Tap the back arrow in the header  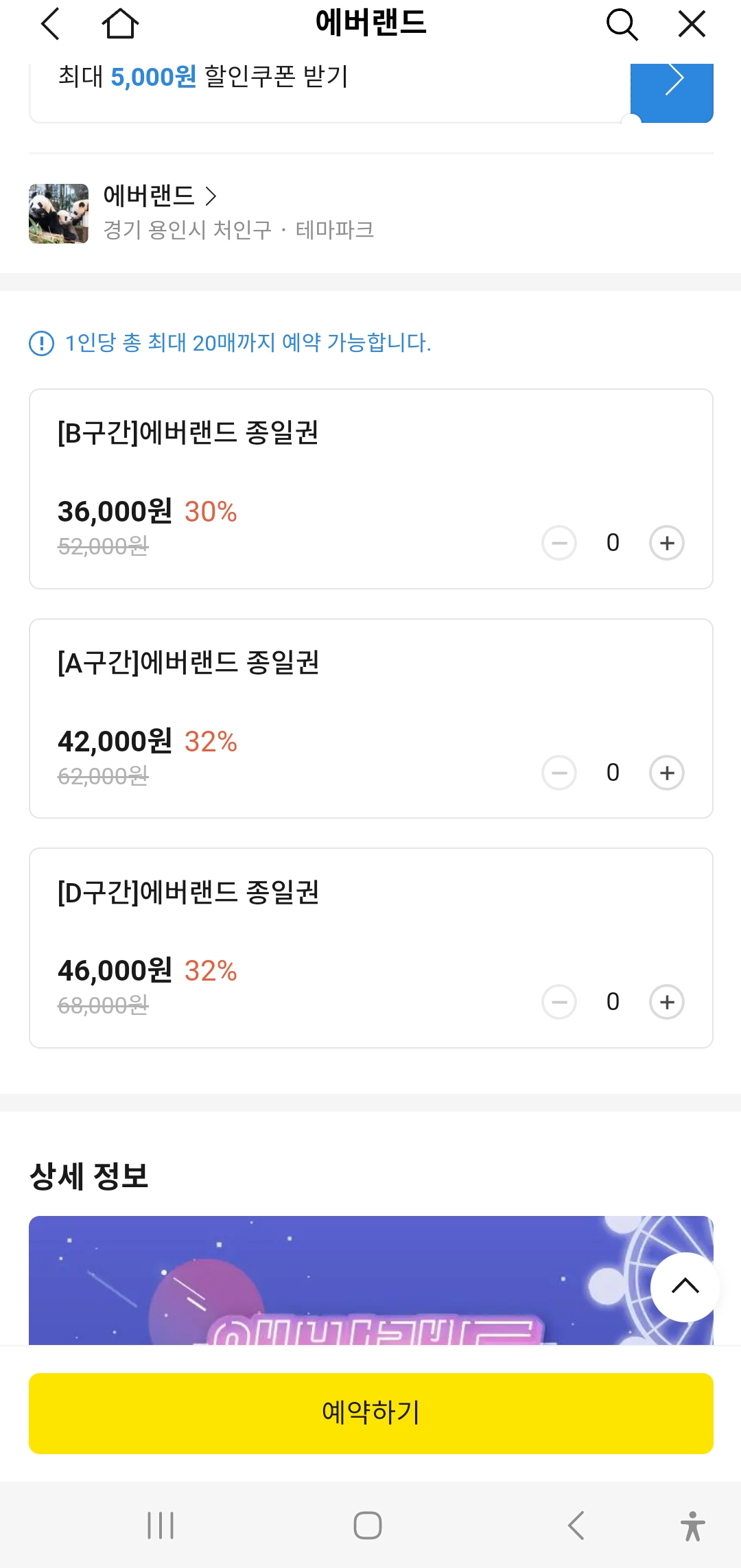tap(48, 24)
